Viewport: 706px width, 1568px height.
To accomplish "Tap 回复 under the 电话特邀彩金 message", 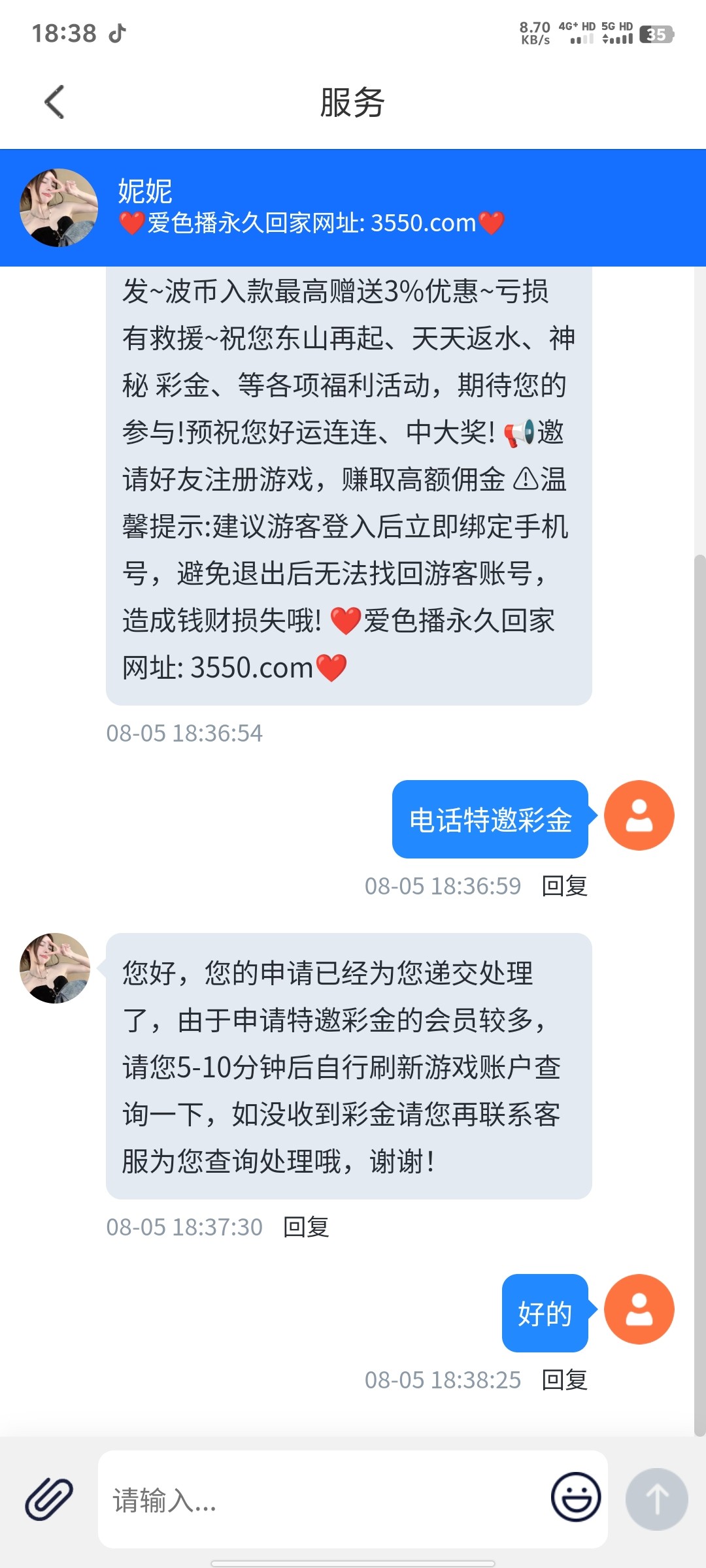I will [x=564, y=887].
